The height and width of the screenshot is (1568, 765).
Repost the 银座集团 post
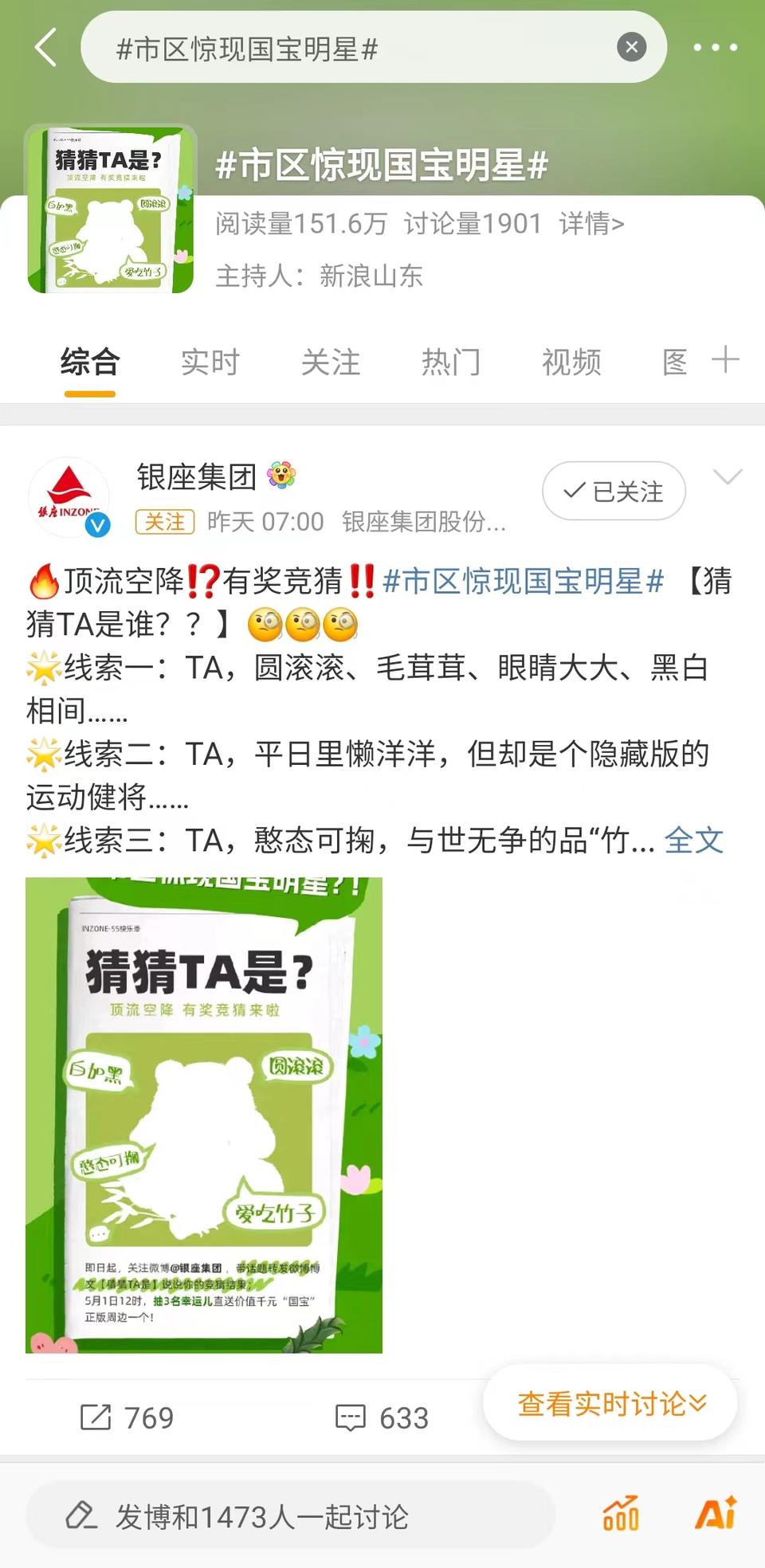[x=127, y=1417]
